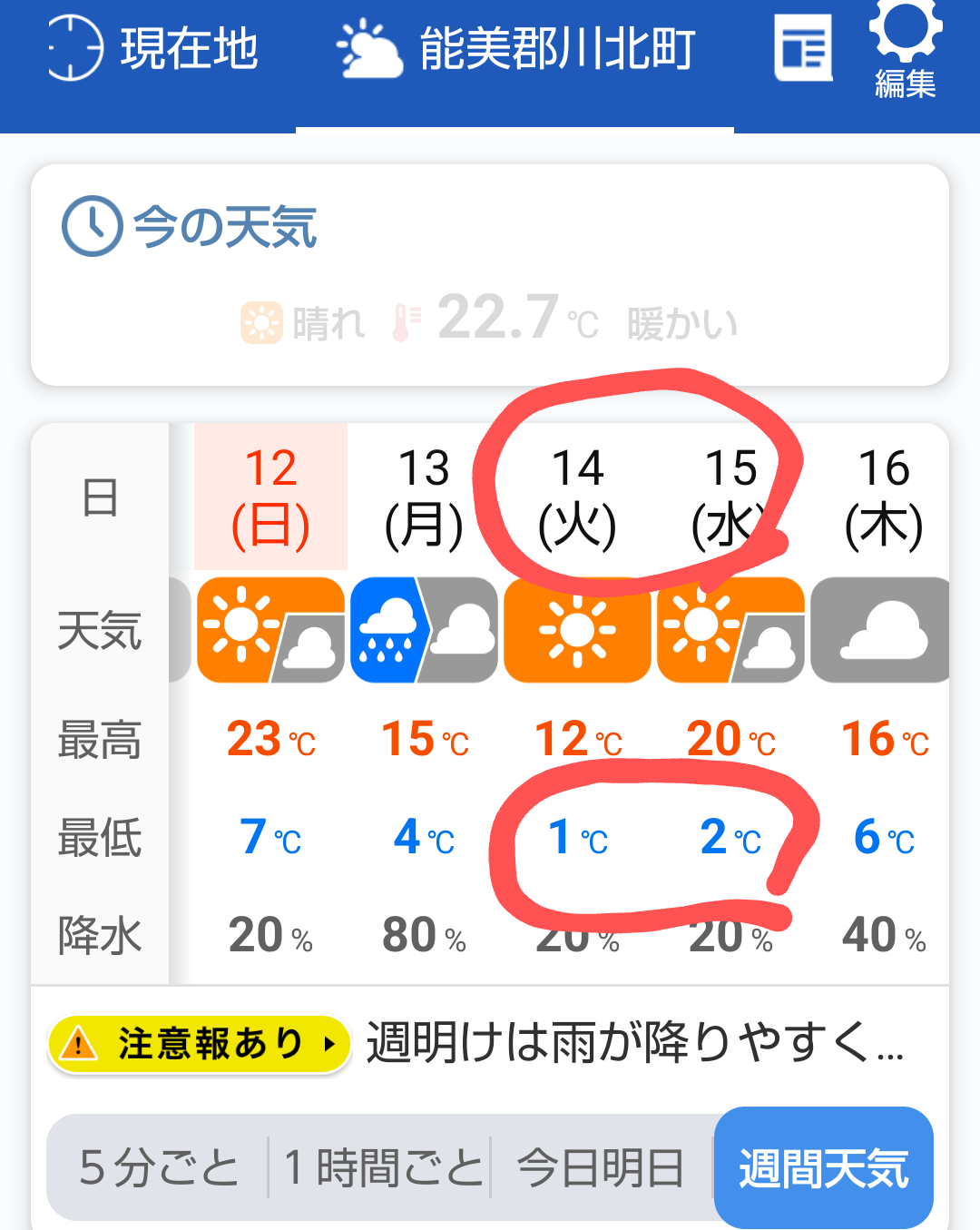Open the news list icon

pyautogui.click(x=803, y=49)
